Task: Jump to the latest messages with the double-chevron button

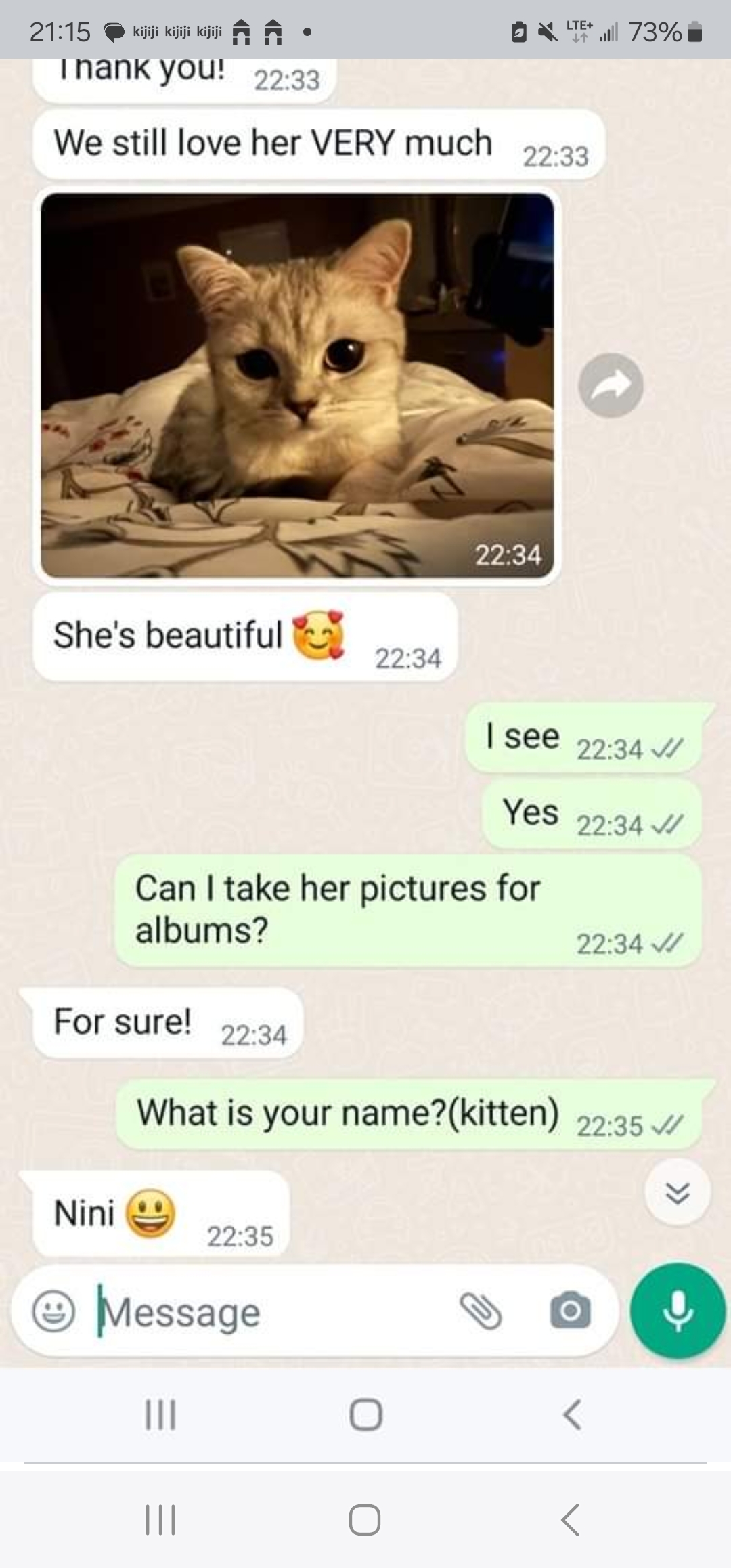Action: click(677, 1193)
